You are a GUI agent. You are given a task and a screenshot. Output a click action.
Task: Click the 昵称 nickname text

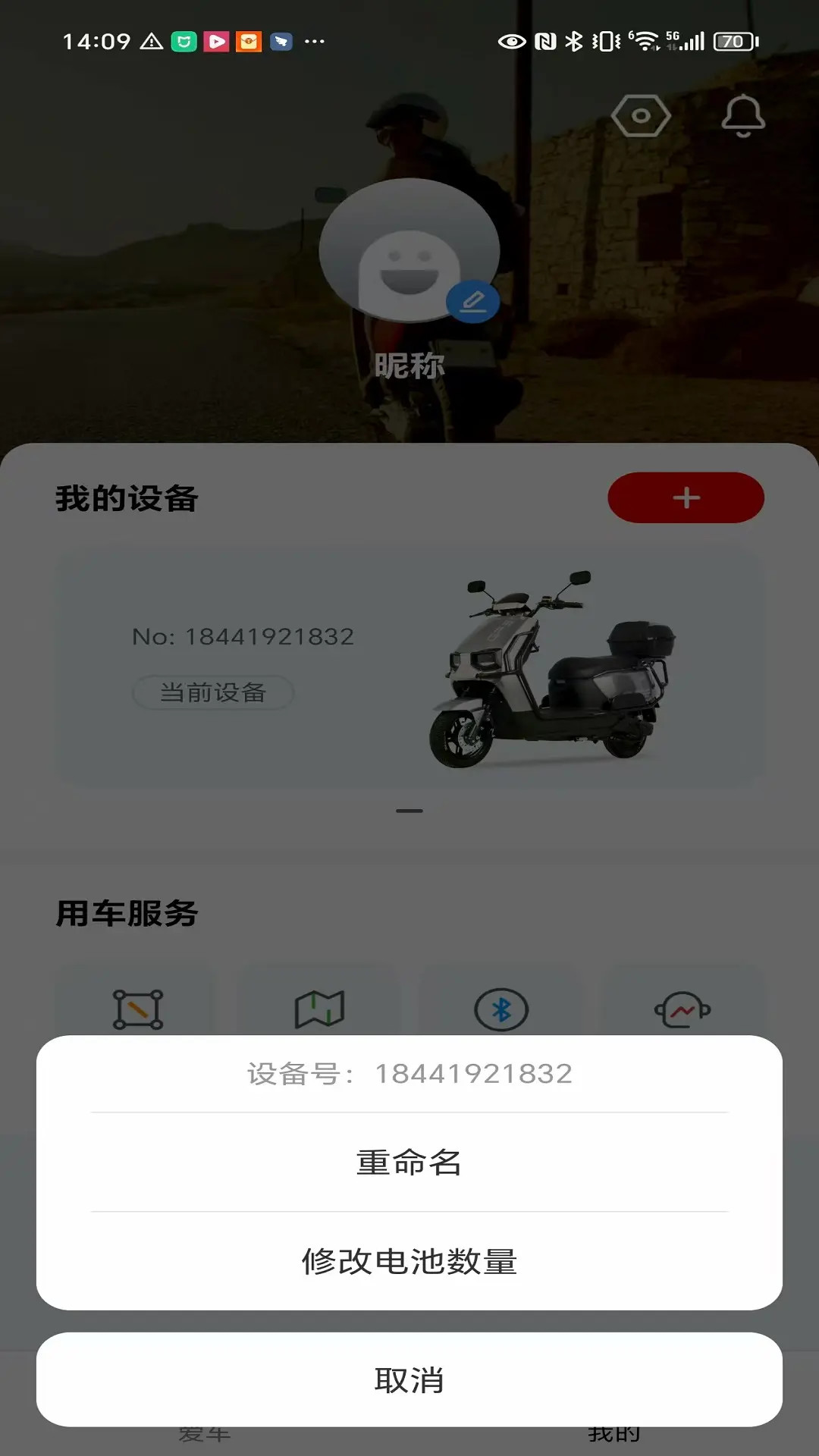click(x=409, y=369)
